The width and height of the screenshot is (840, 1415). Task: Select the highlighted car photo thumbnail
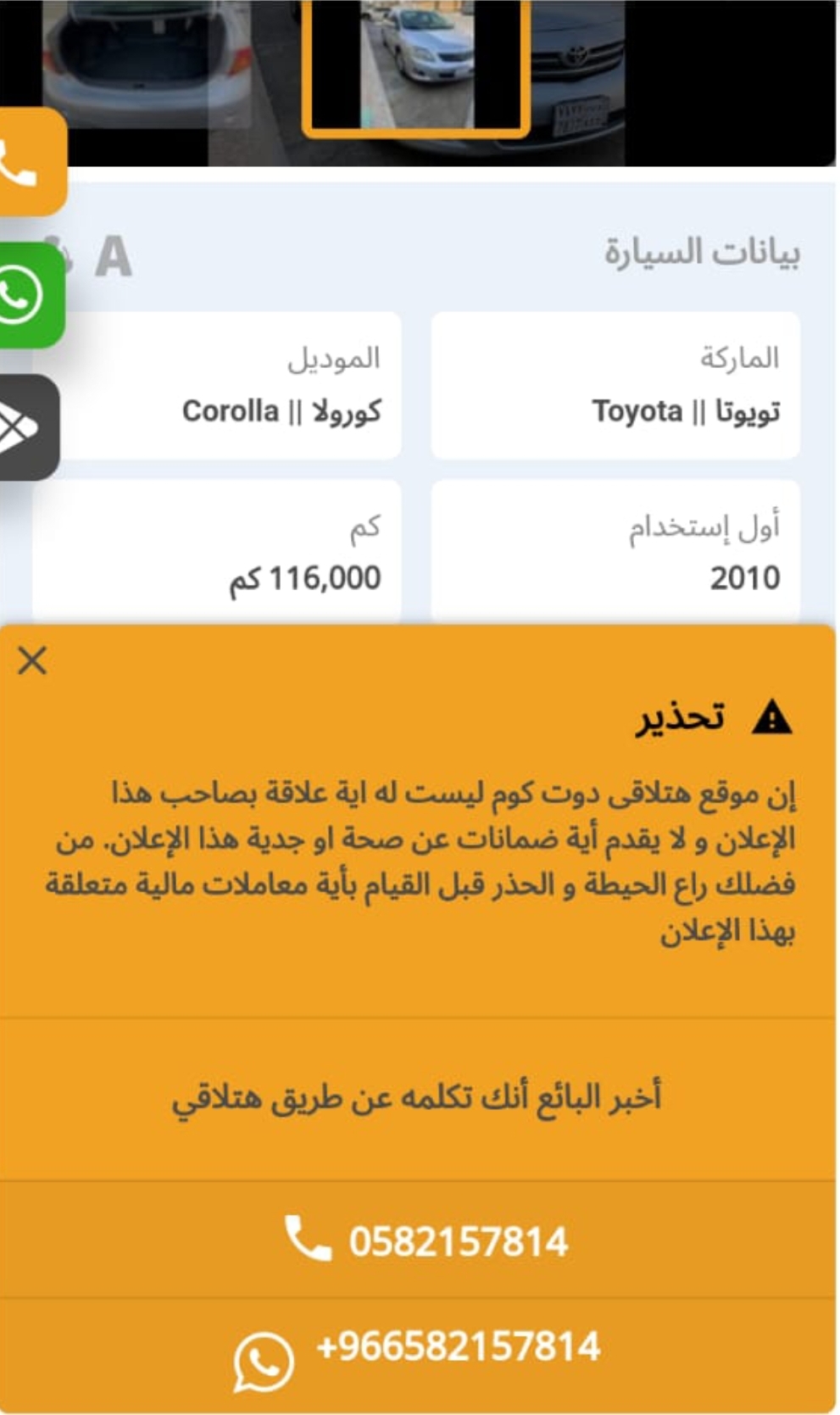pyautogui.click(x=417, y=66)
